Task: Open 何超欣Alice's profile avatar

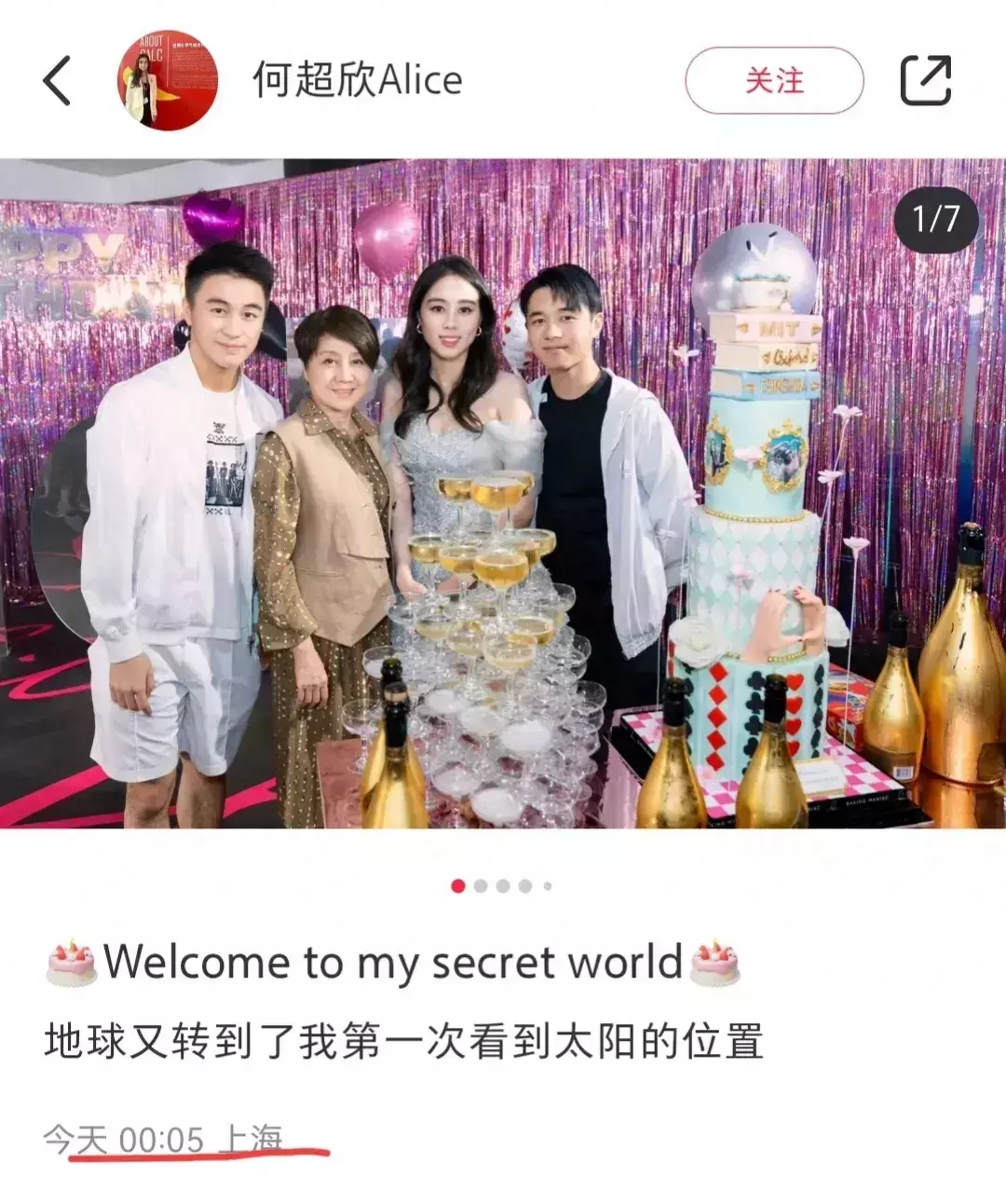Action: [168, 80]
